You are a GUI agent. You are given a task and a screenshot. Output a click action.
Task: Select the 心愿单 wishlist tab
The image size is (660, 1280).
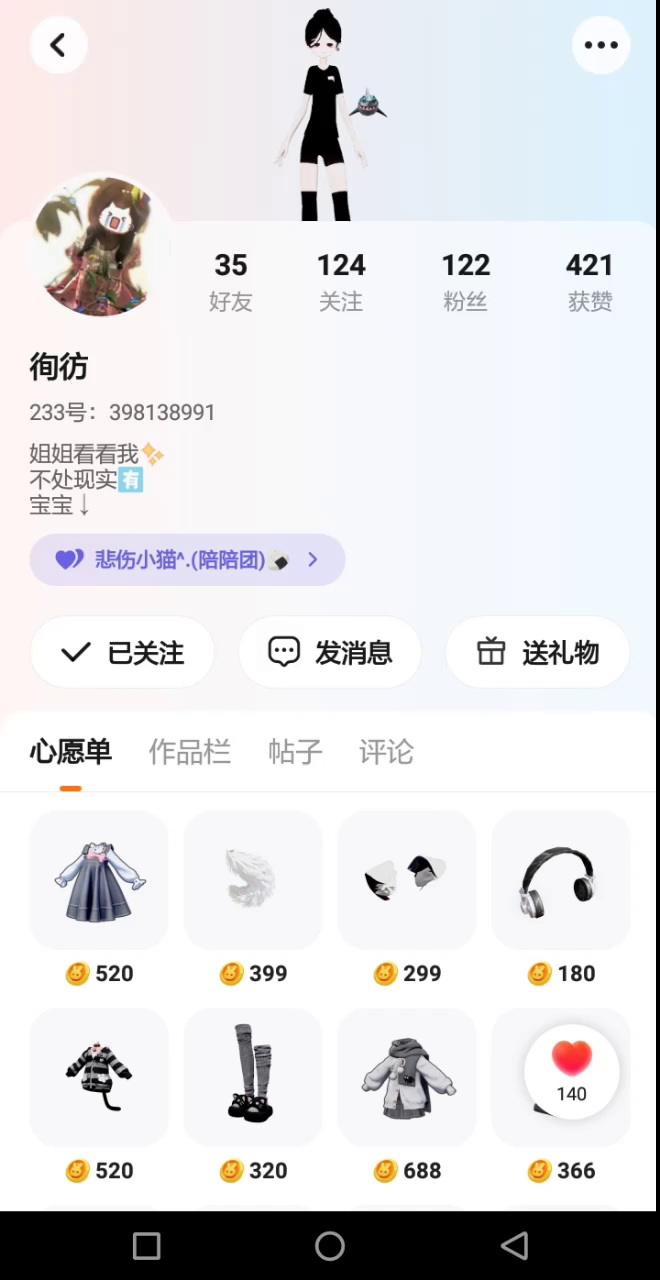point(70,752)
